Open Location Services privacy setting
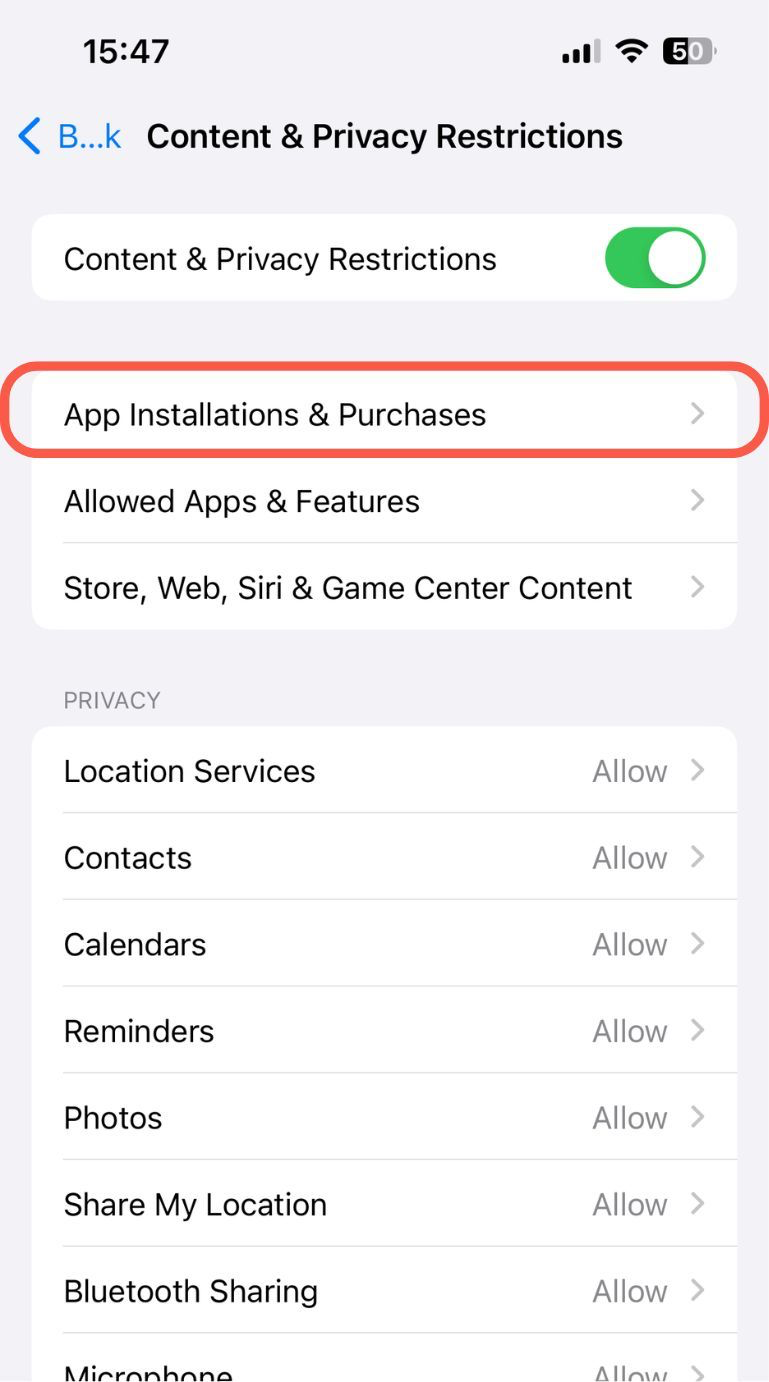 [384, 771]
